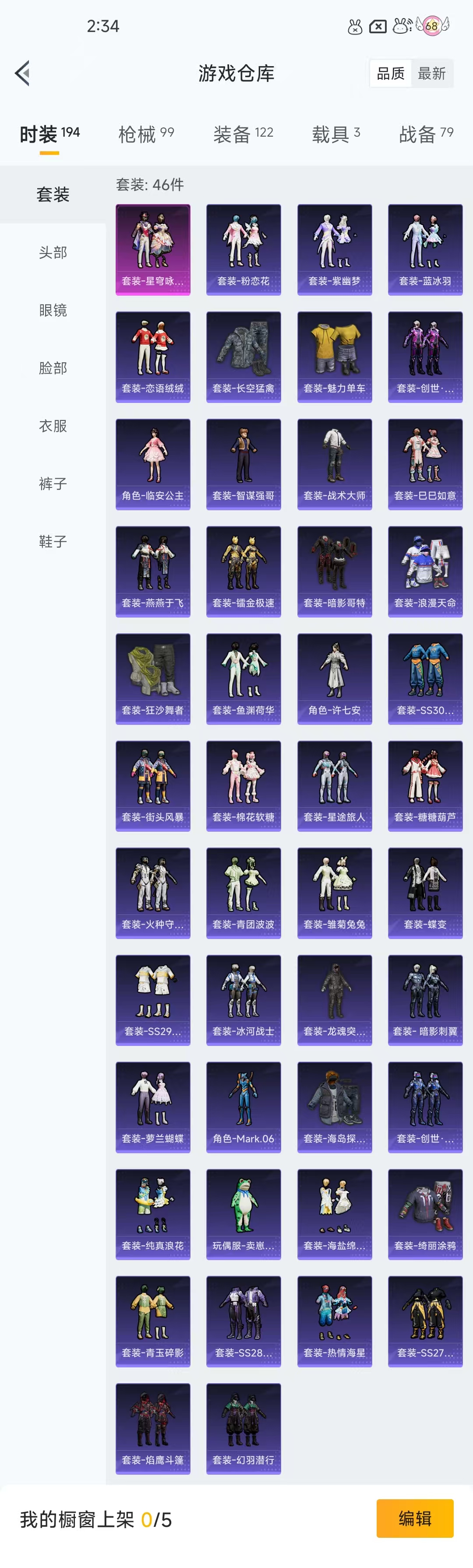Open the 套装-幻羽潜行 item

pos(244,1428)
